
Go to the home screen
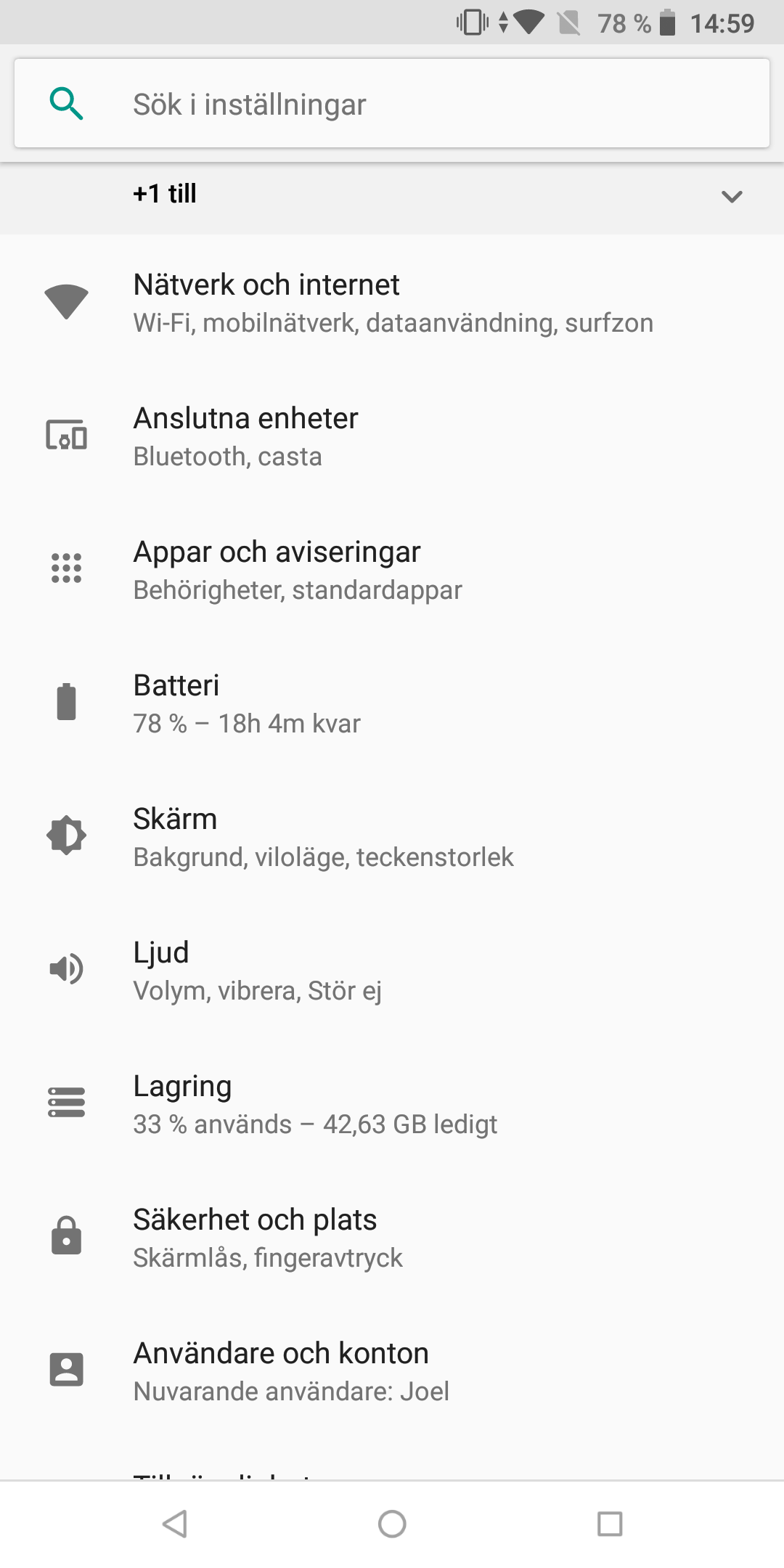point(392,1524)
